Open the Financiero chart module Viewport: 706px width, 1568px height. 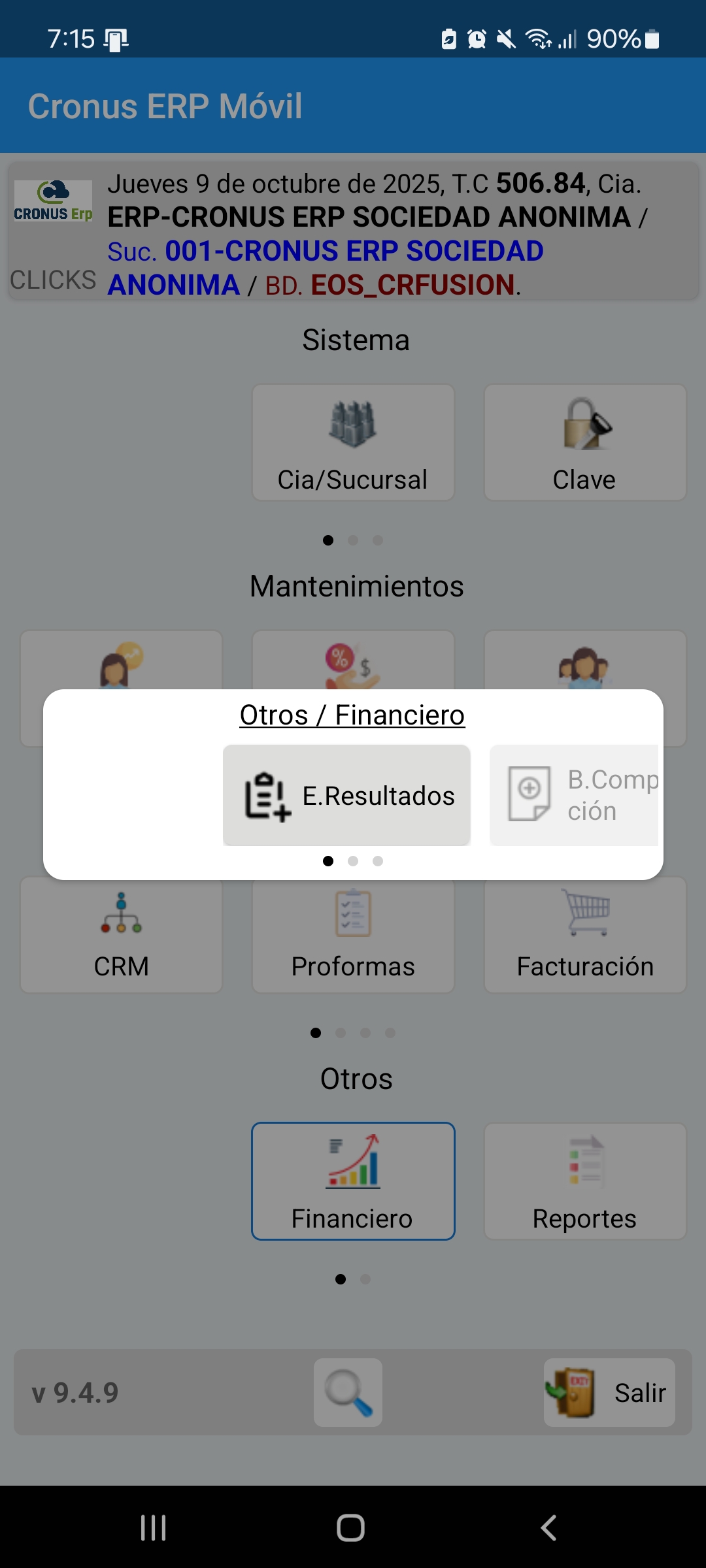[x=353, y=1181]
